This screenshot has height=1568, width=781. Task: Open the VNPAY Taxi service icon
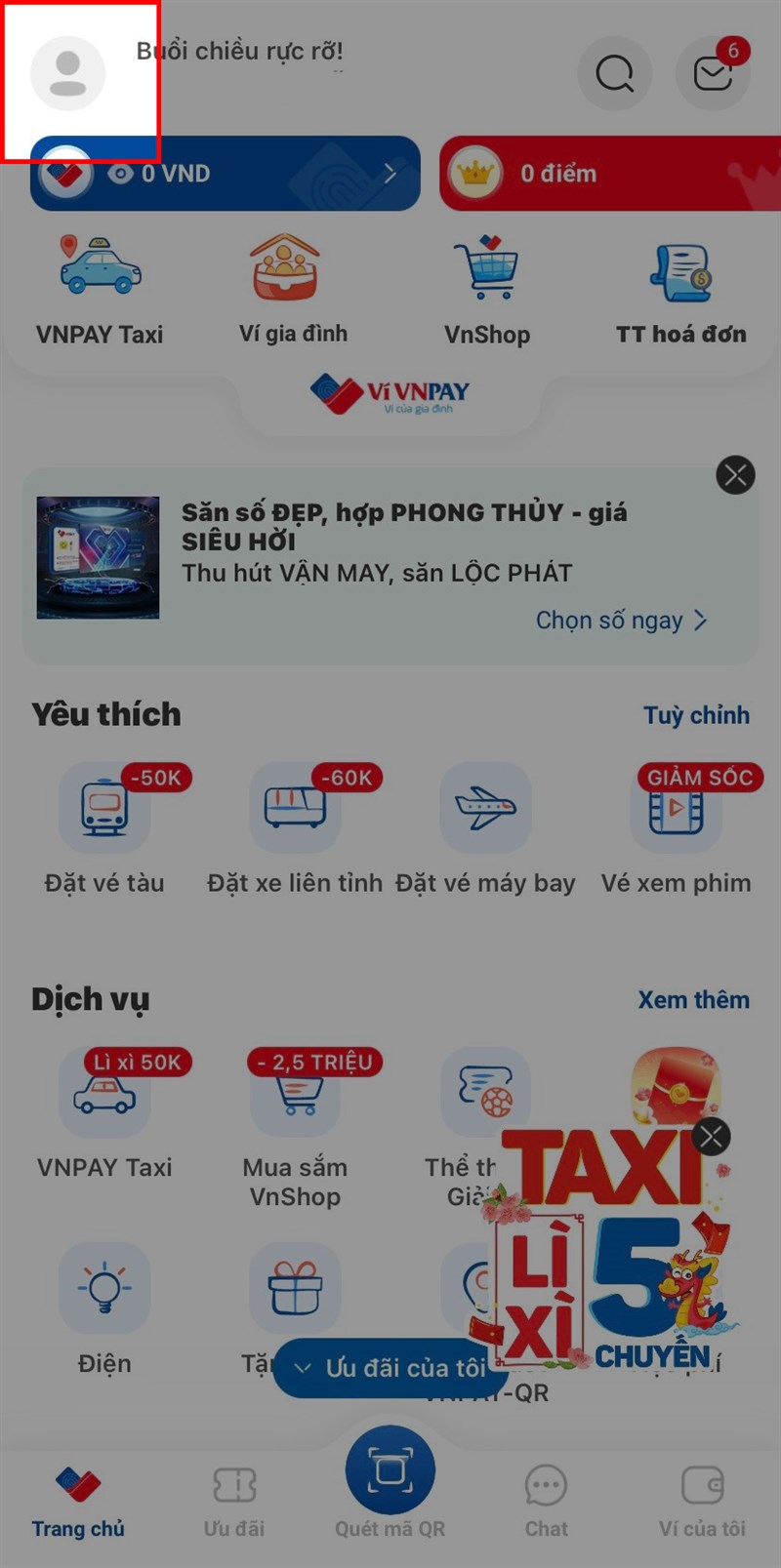98,268
